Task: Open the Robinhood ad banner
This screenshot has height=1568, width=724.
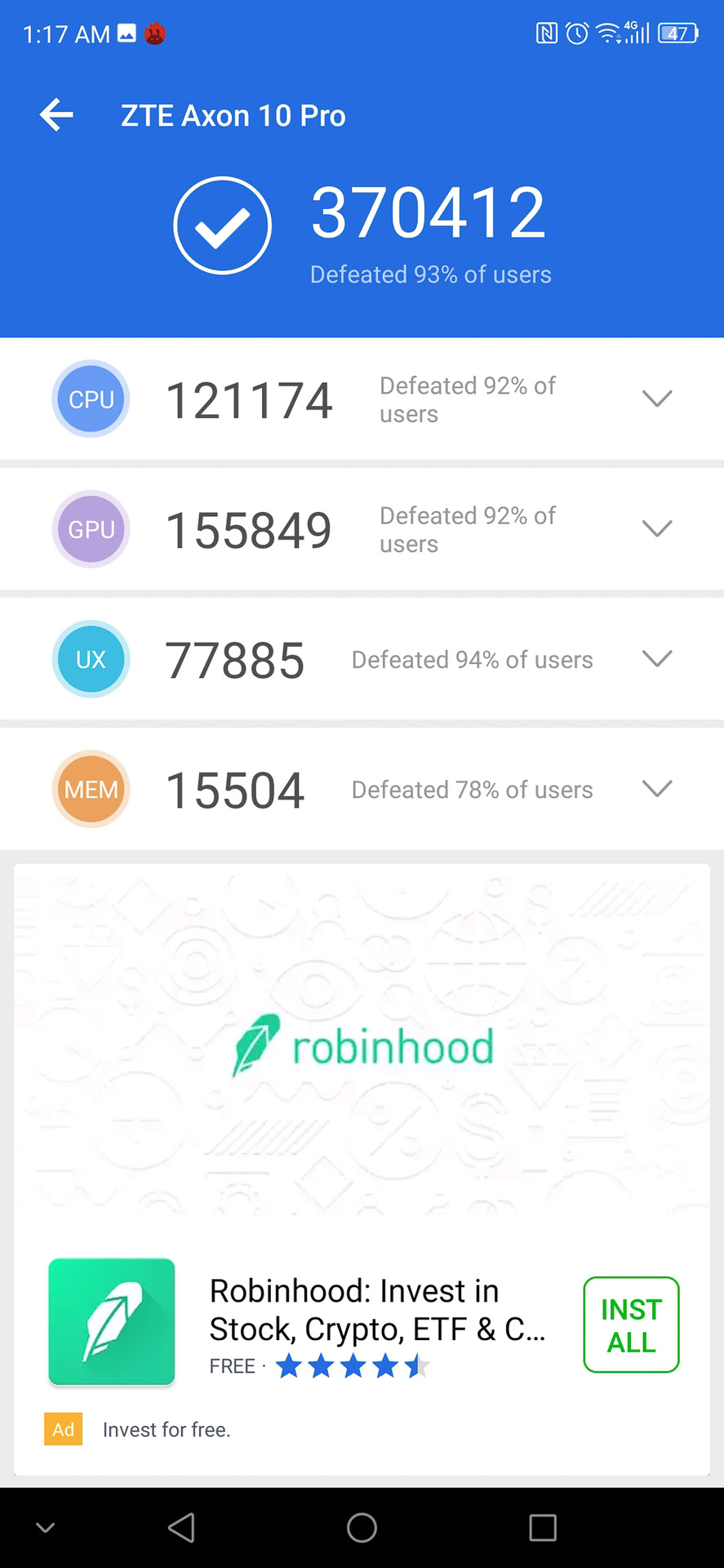Action: (x=362, y=1045)
